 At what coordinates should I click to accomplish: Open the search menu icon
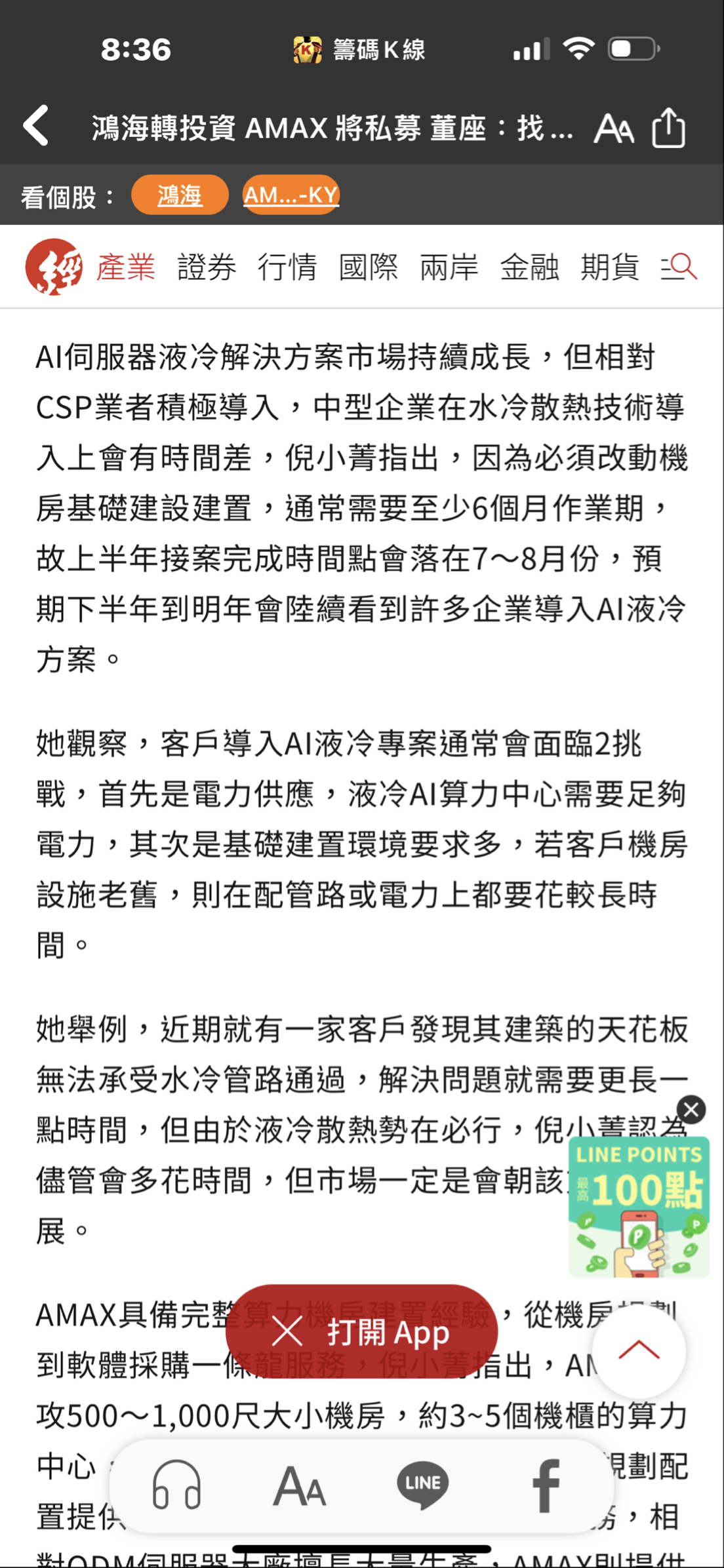click(x=679, y=267)
